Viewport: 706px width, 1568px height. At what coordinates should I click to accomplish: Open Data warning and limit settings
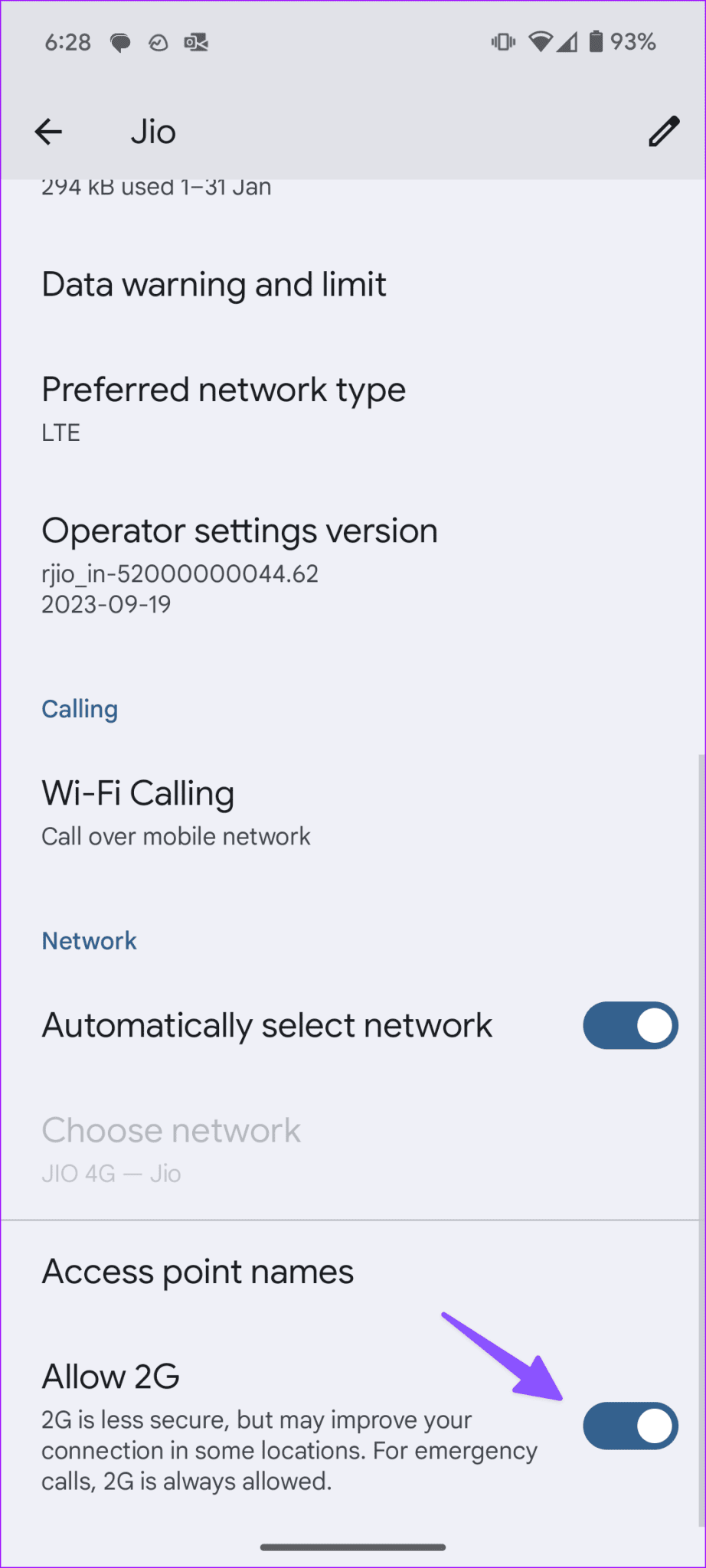coord(214,284)
